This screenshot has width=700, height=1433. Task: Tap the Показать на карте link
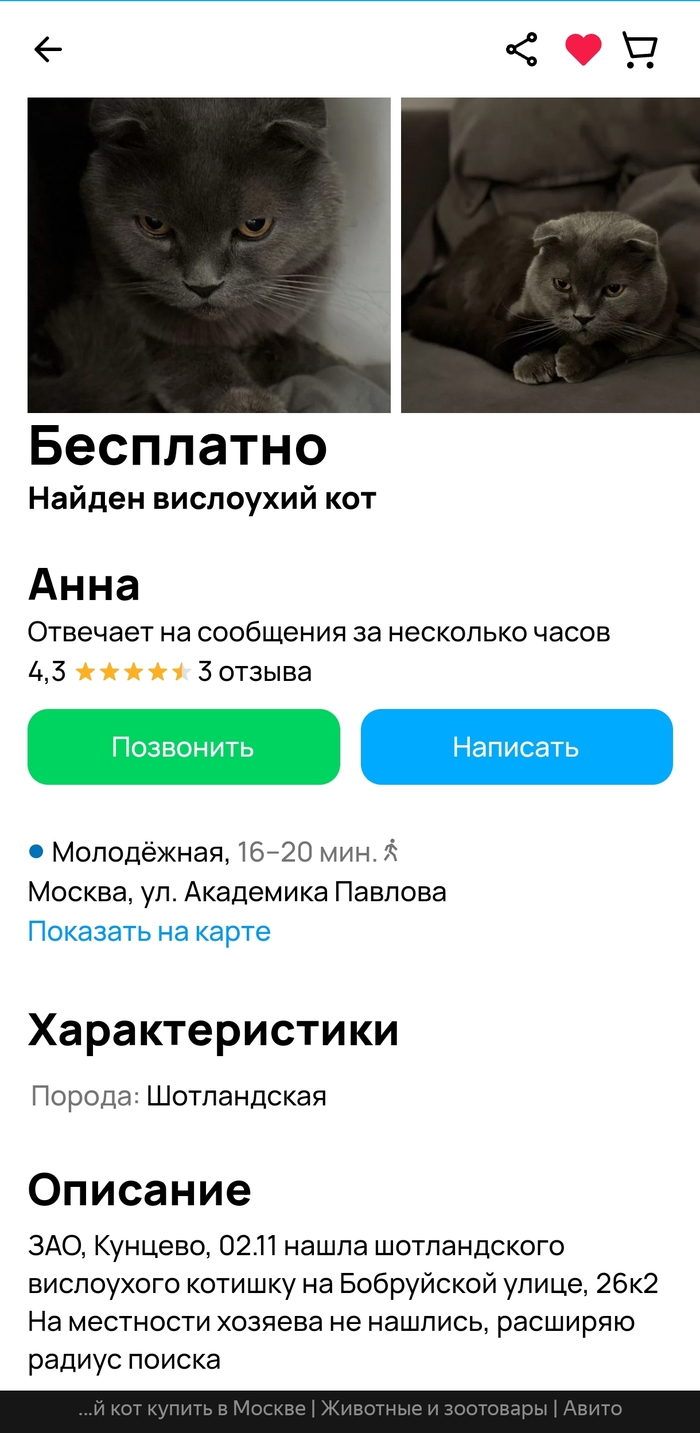point(149,932)
